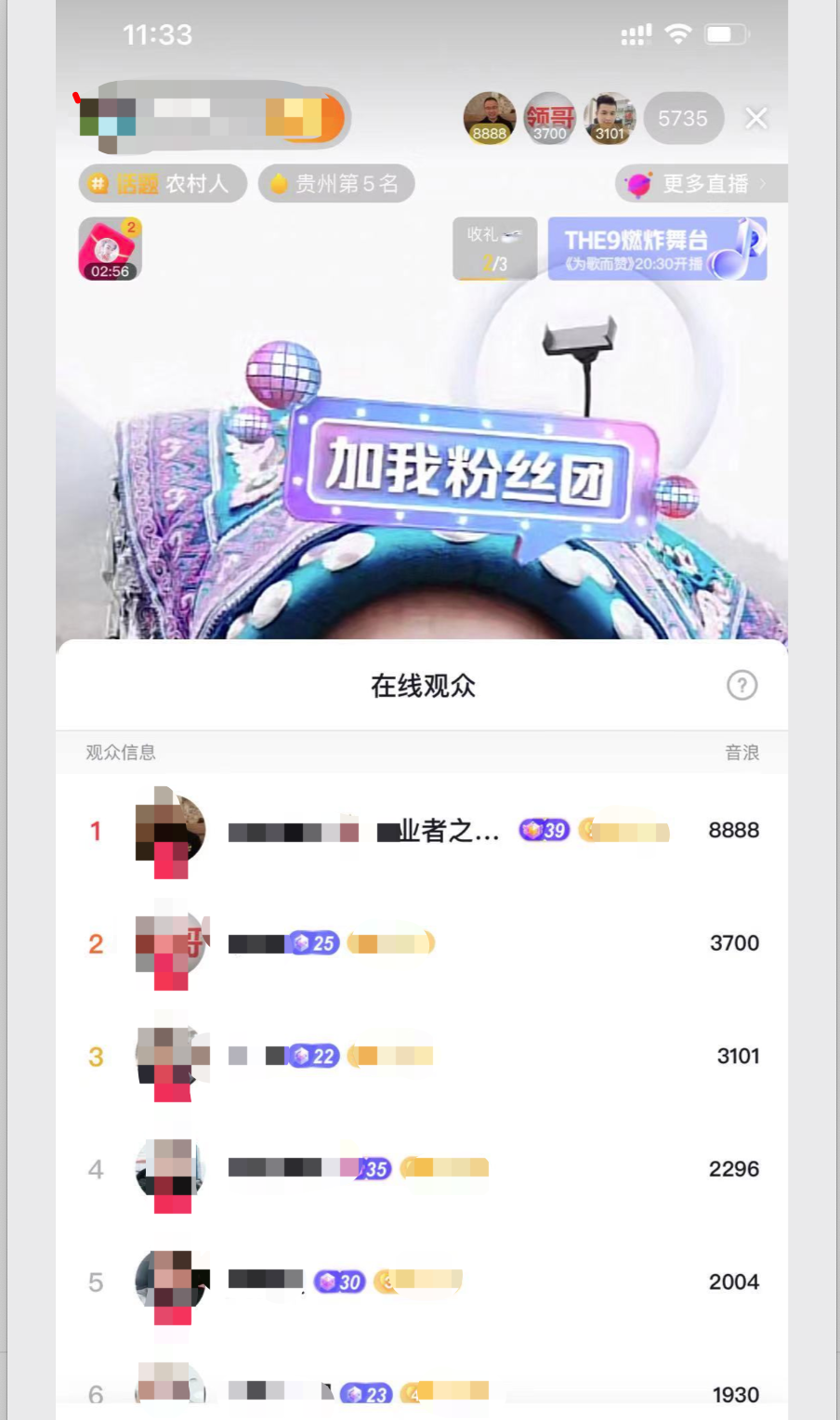The height and width of the screenshot is (1420, 840).
Task: Tap the top viewer avatar labeled 8888
Action: [x=490, y=118]
